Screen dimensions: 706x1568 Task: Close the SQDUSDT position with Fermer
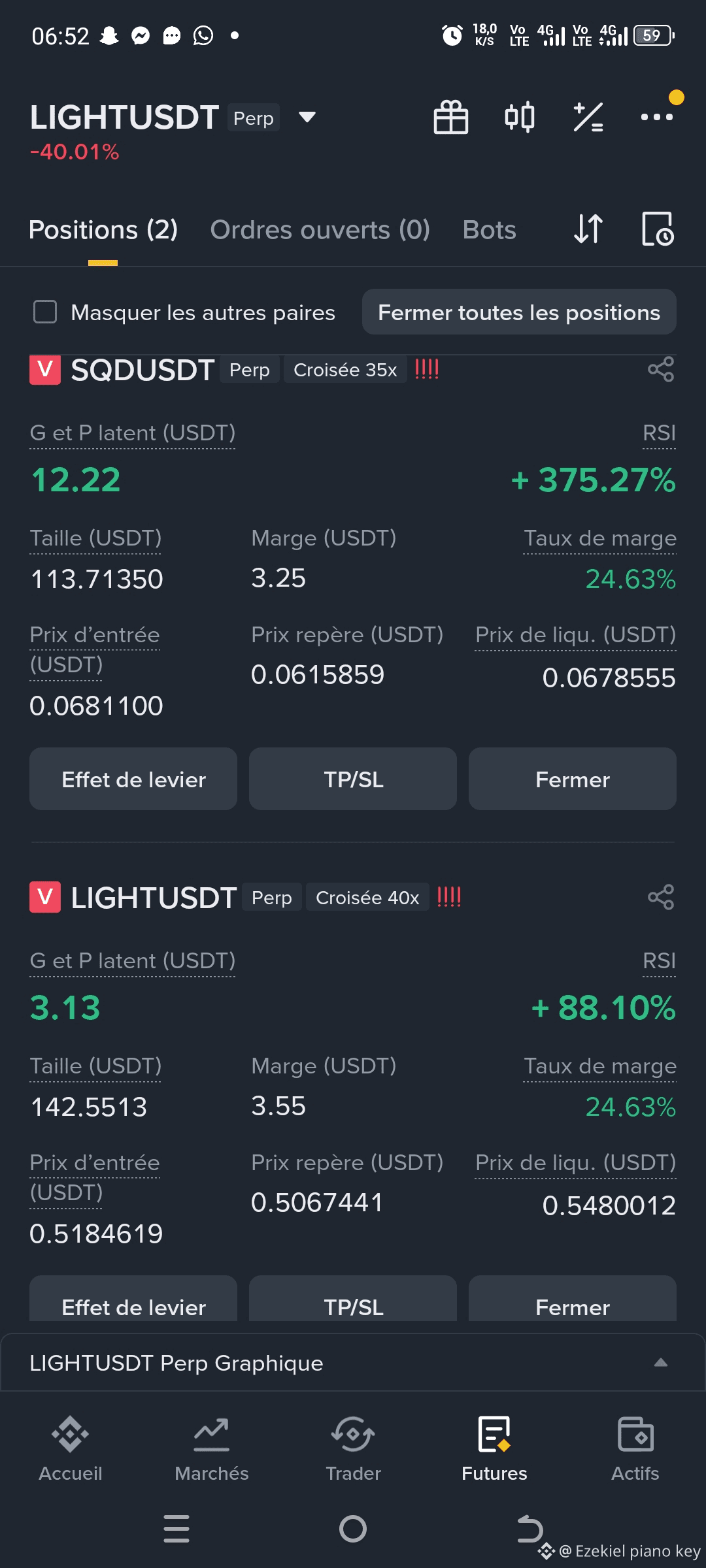[572, 779]
